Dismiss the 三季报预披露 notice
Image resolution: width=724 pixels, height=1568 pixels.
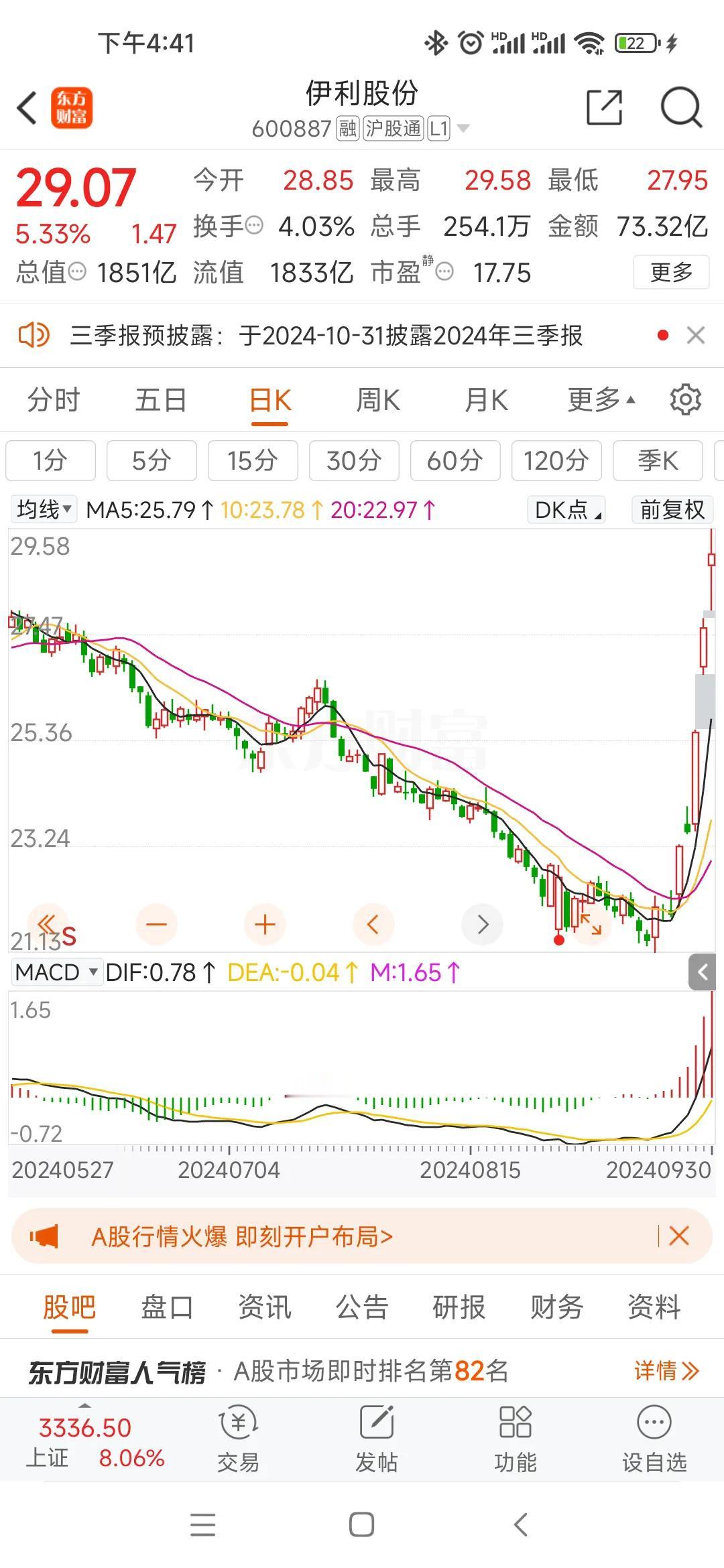pos(696,335)
